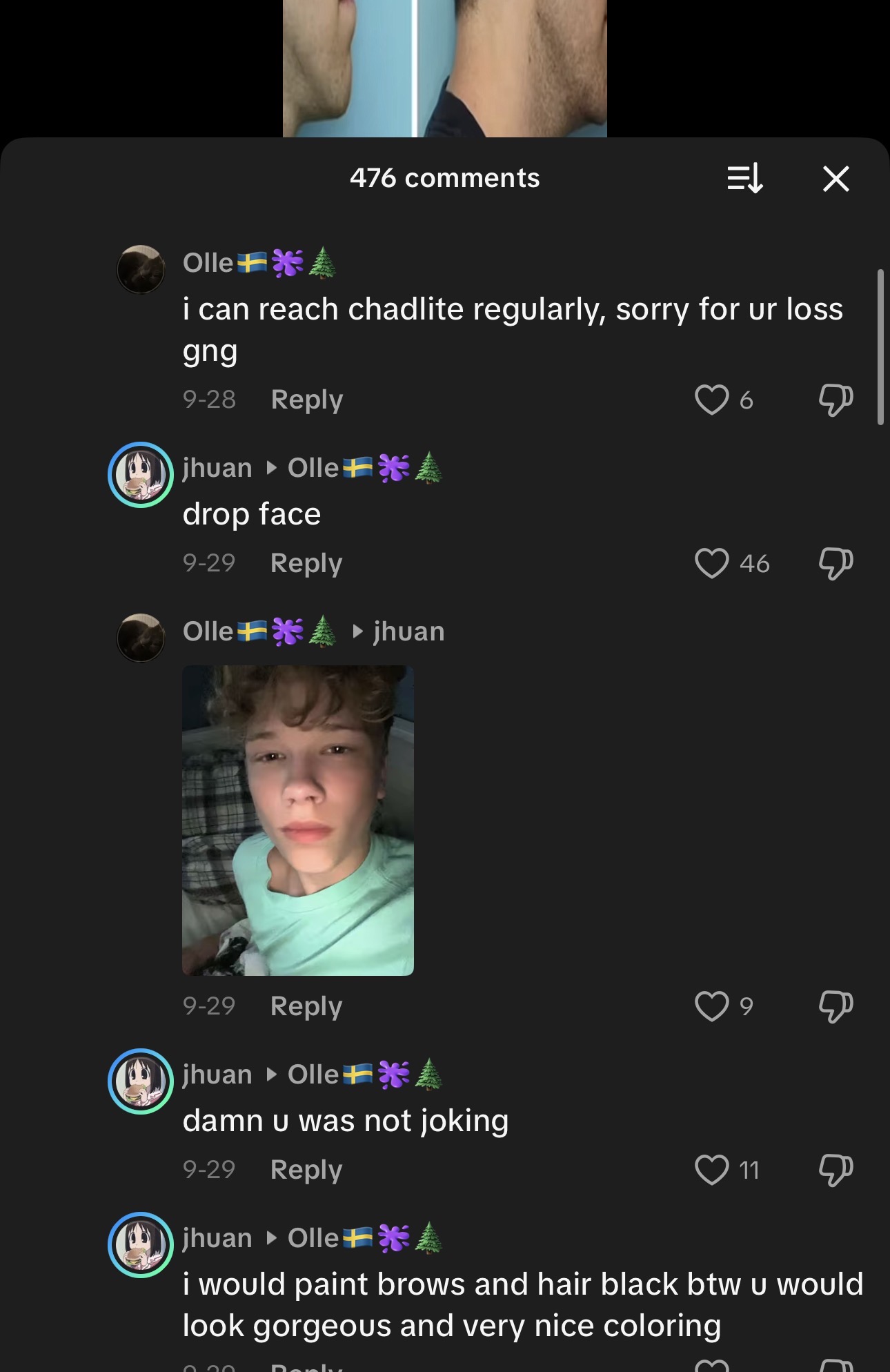
Task: Dislike Olle's chadlite comment
Action: click(835, 400)
